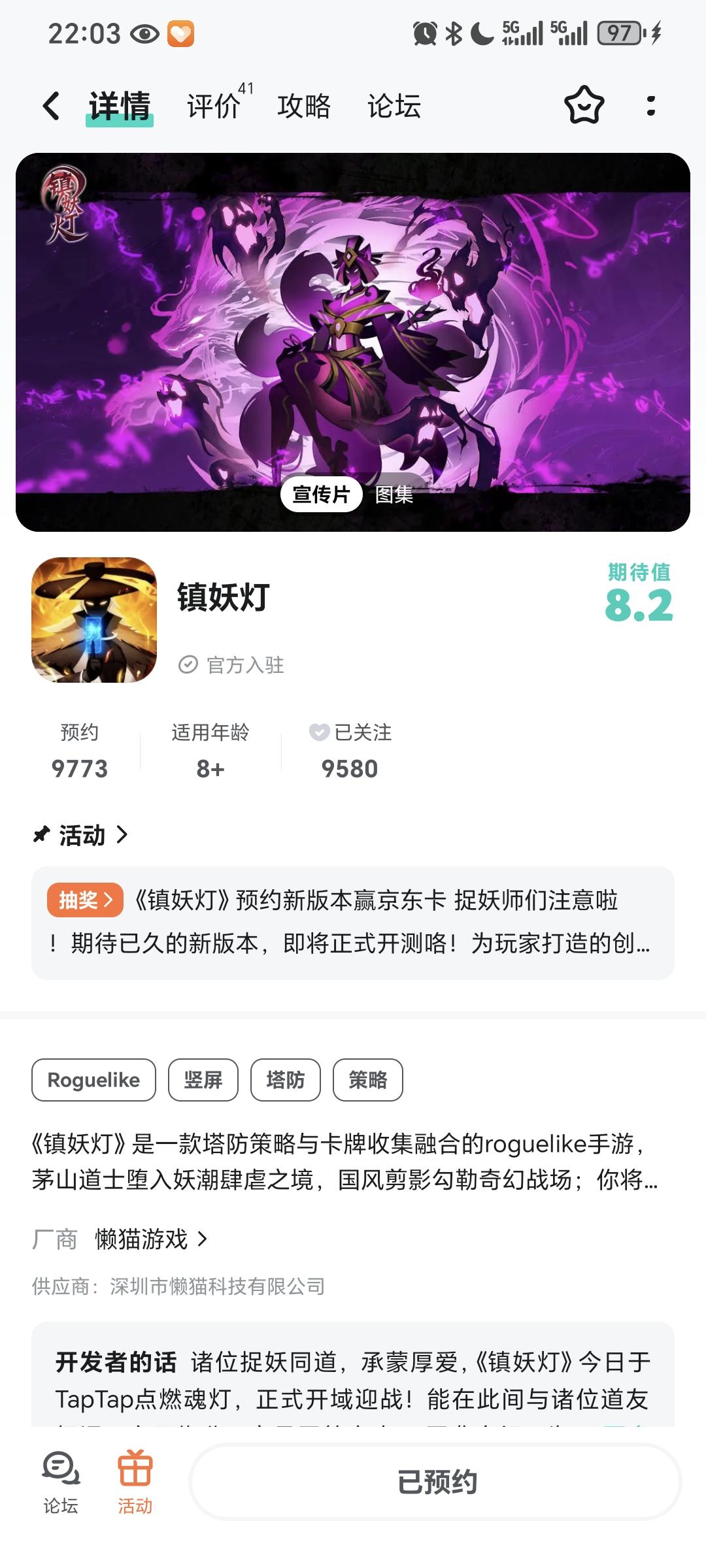Select the Roguelike tag chip
706x1568 pixels.
tap(93, 1080)
